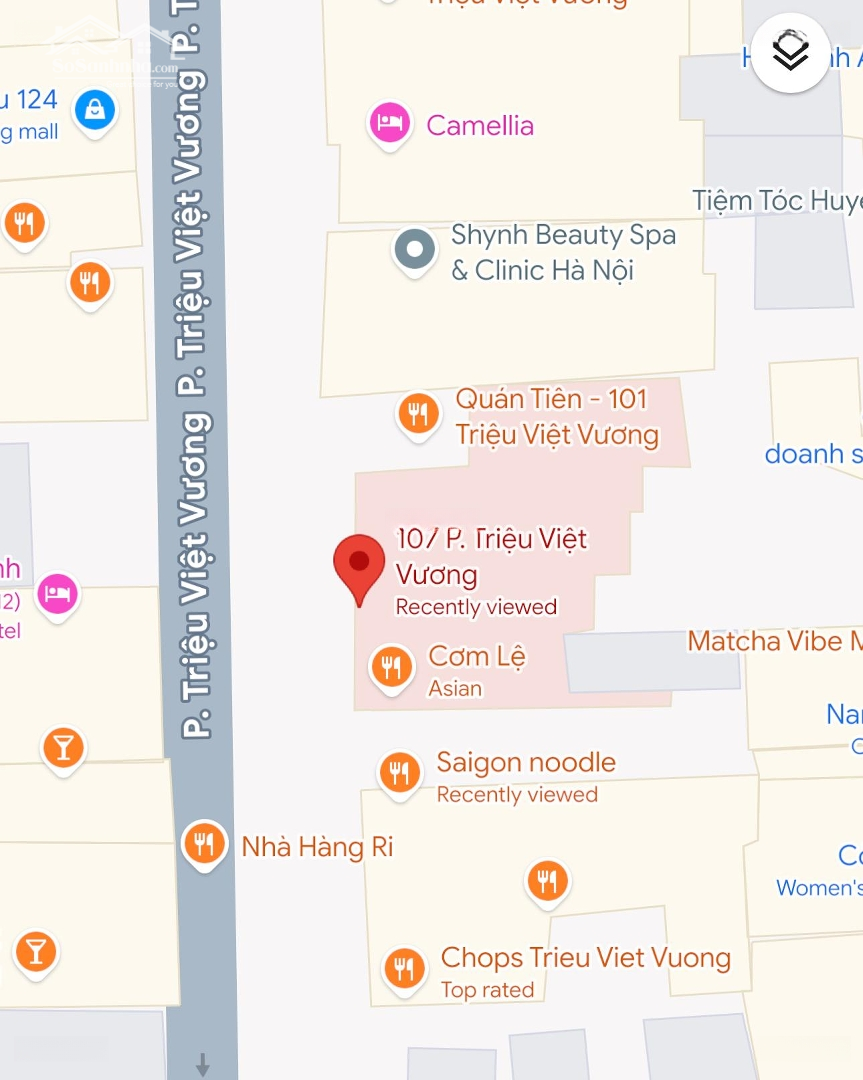863x1080 pixels.
Task: Open Tiệm Tóc hair salon label
Action: click(x=776, y=201)
